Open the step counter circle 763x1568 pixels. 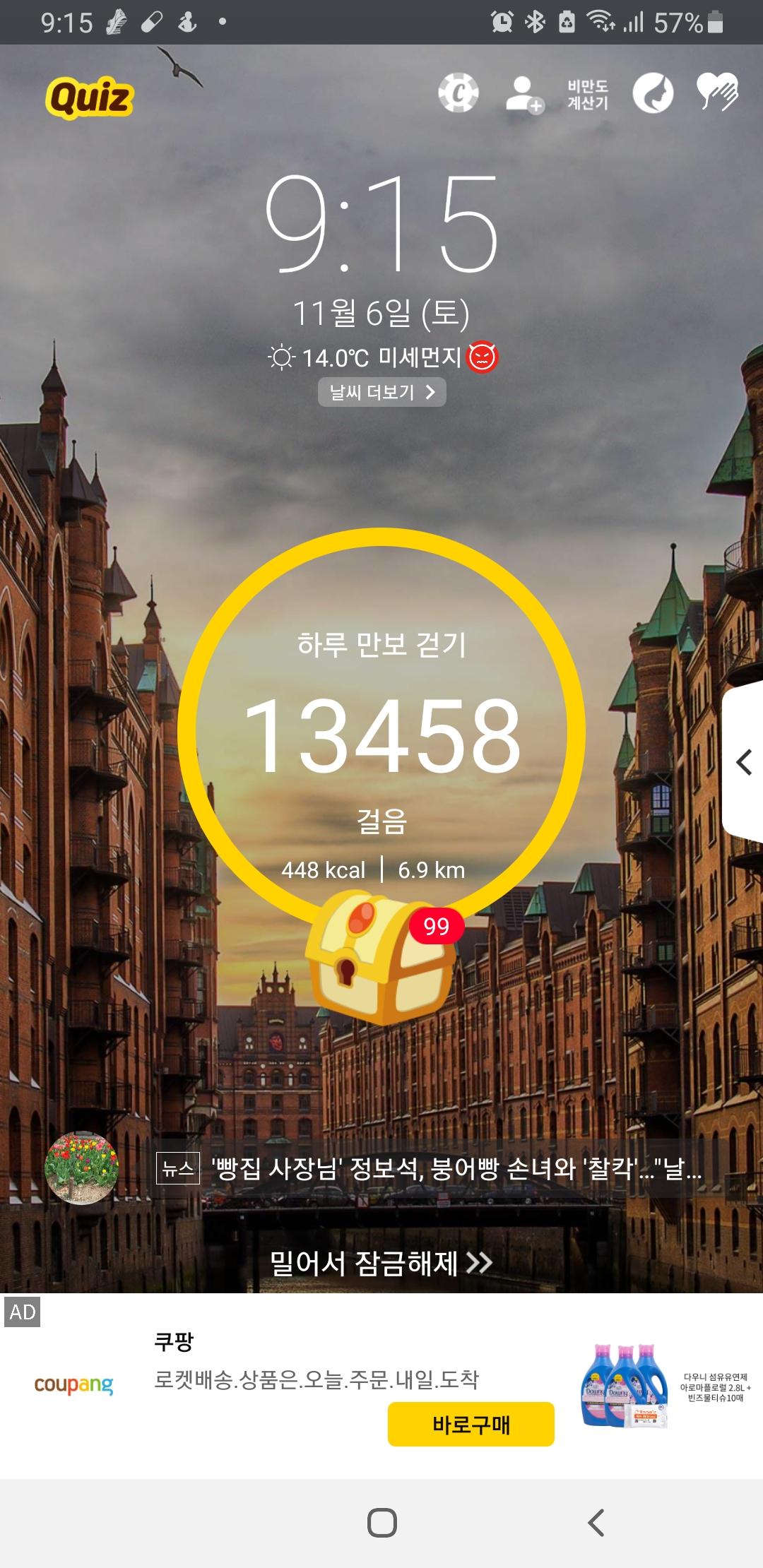pyautogui.click(x=381, y=731)
